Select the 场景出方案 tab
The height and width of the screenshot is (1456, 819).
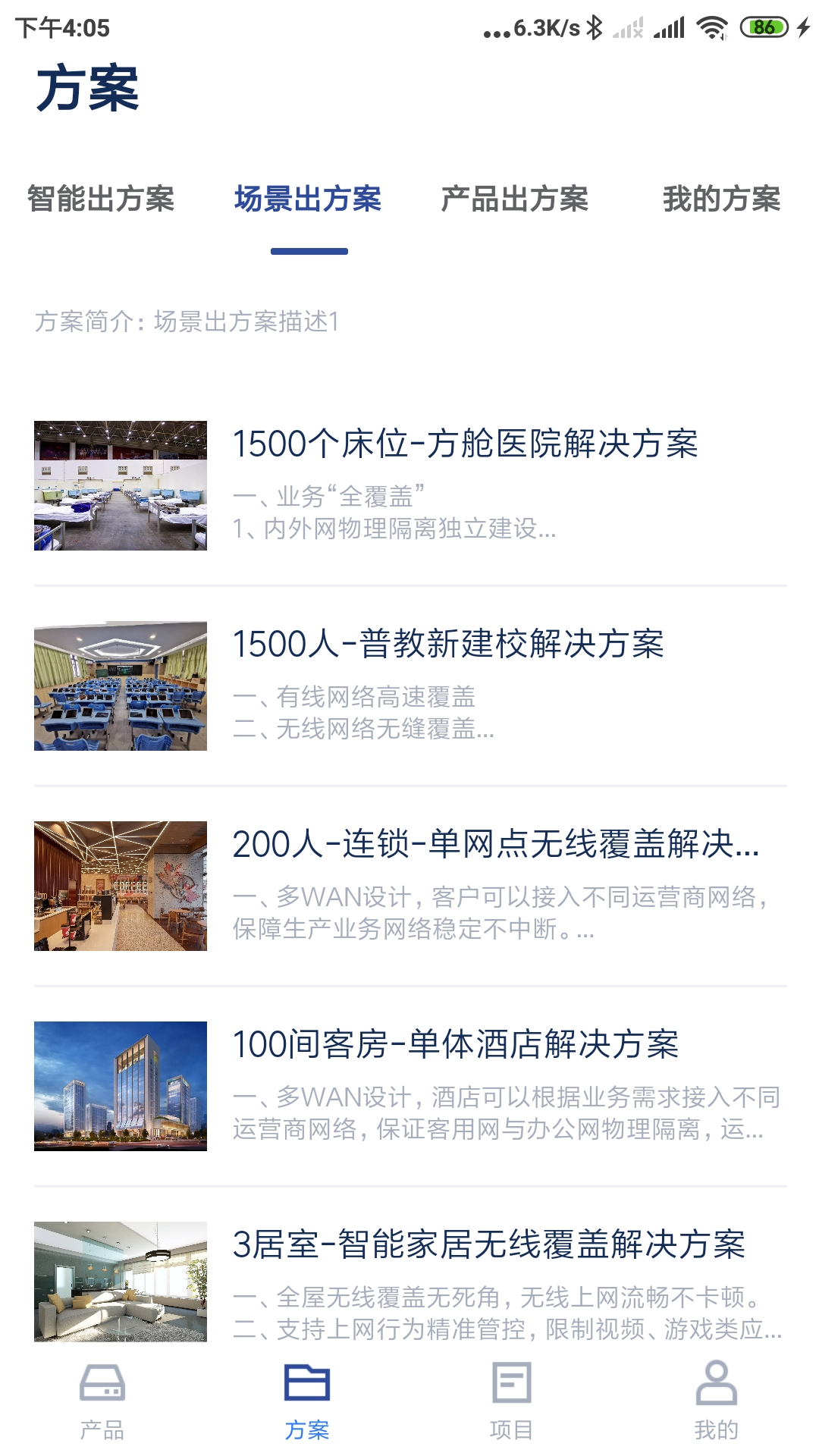tap(308, 199)
